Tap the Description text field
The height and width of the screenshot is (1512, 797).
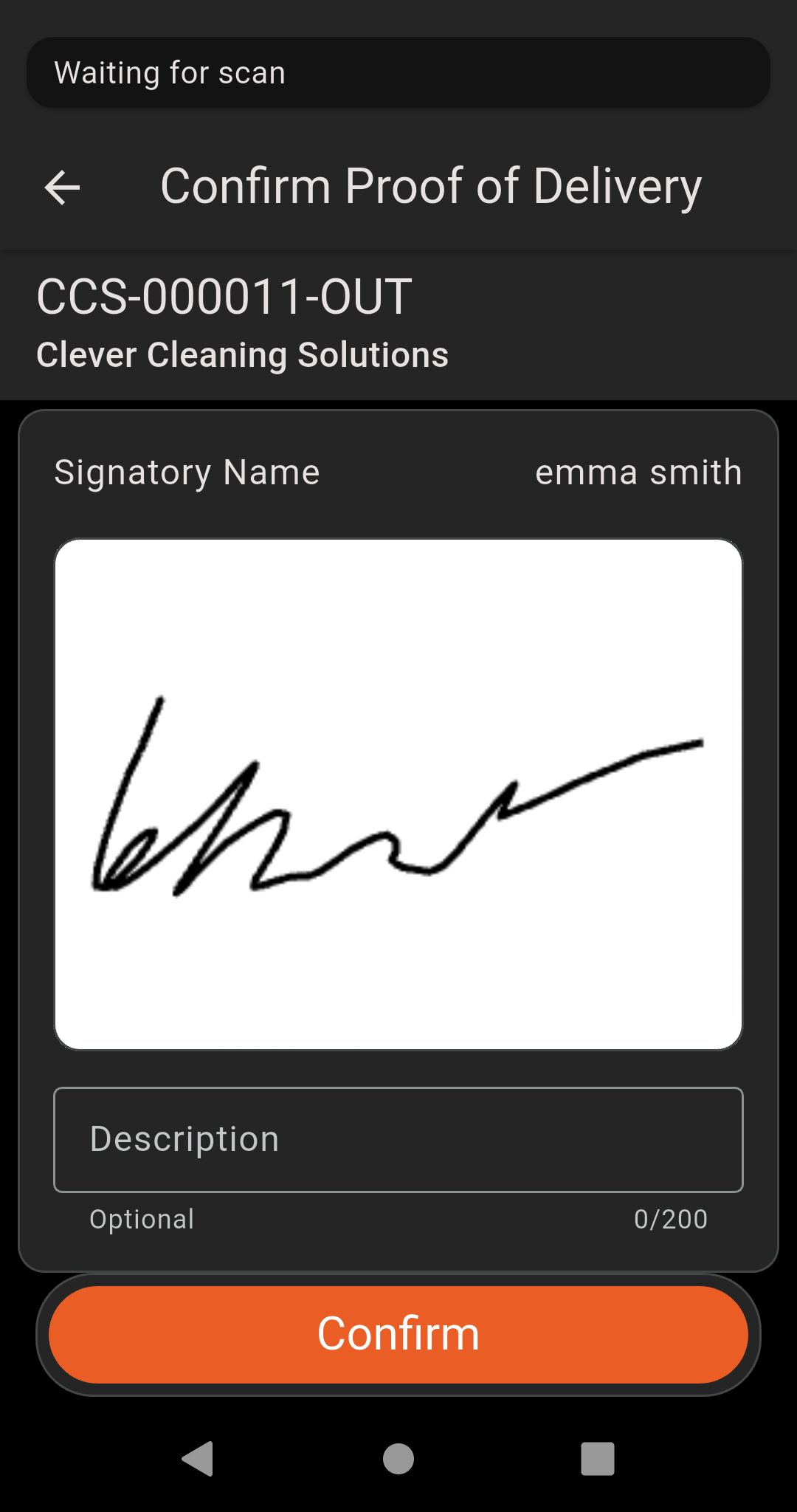398,1139
